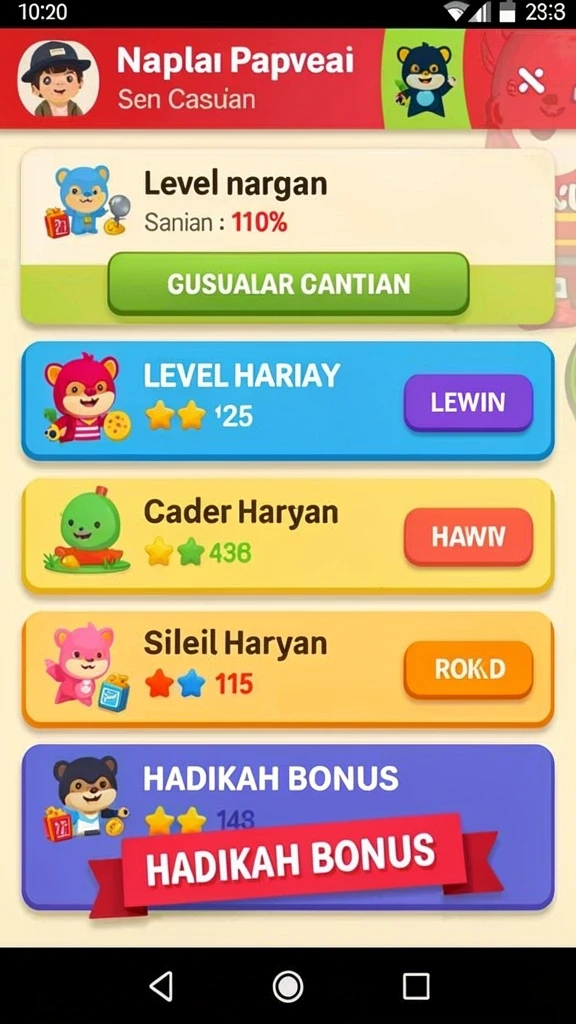
Task: Open the Hadikah Bonus card
Action: pyautogui.click(x=288, y=827)
